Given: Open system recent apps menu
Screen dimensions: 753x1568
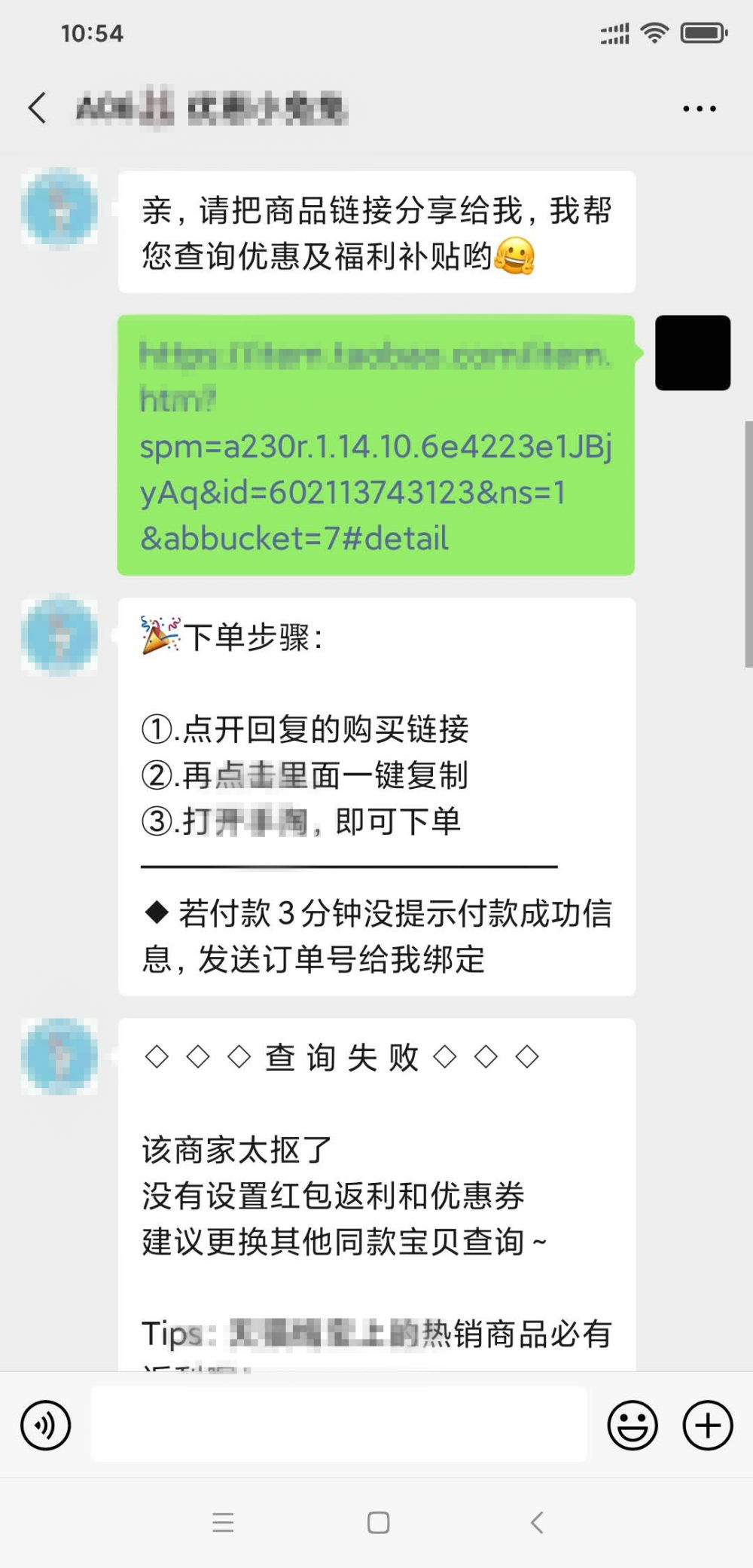Looking at the screenshot, I should click(223, 1522).
